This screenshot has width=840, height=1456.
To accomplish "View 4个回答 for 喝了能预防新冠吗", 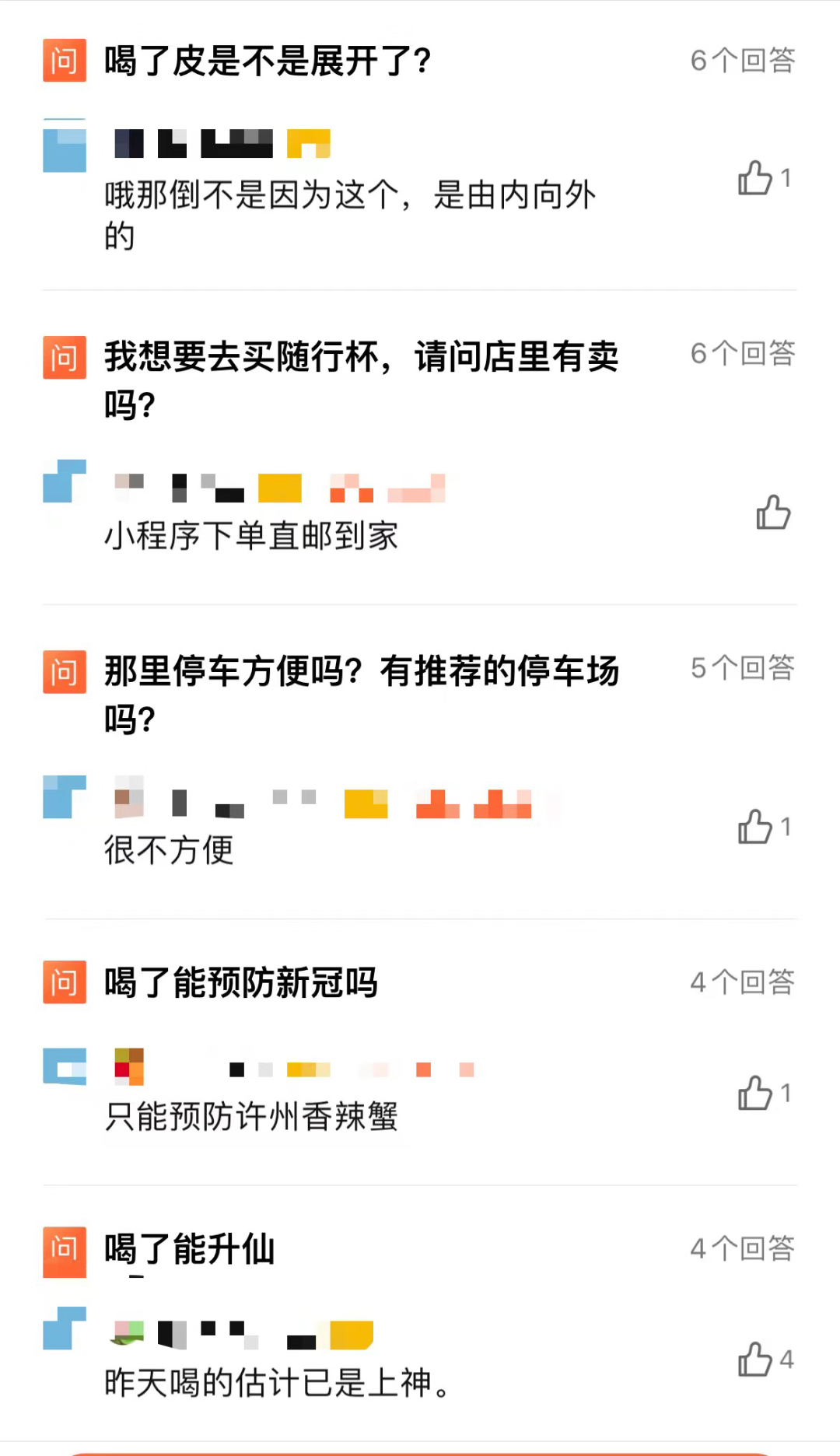I will 742,982.
